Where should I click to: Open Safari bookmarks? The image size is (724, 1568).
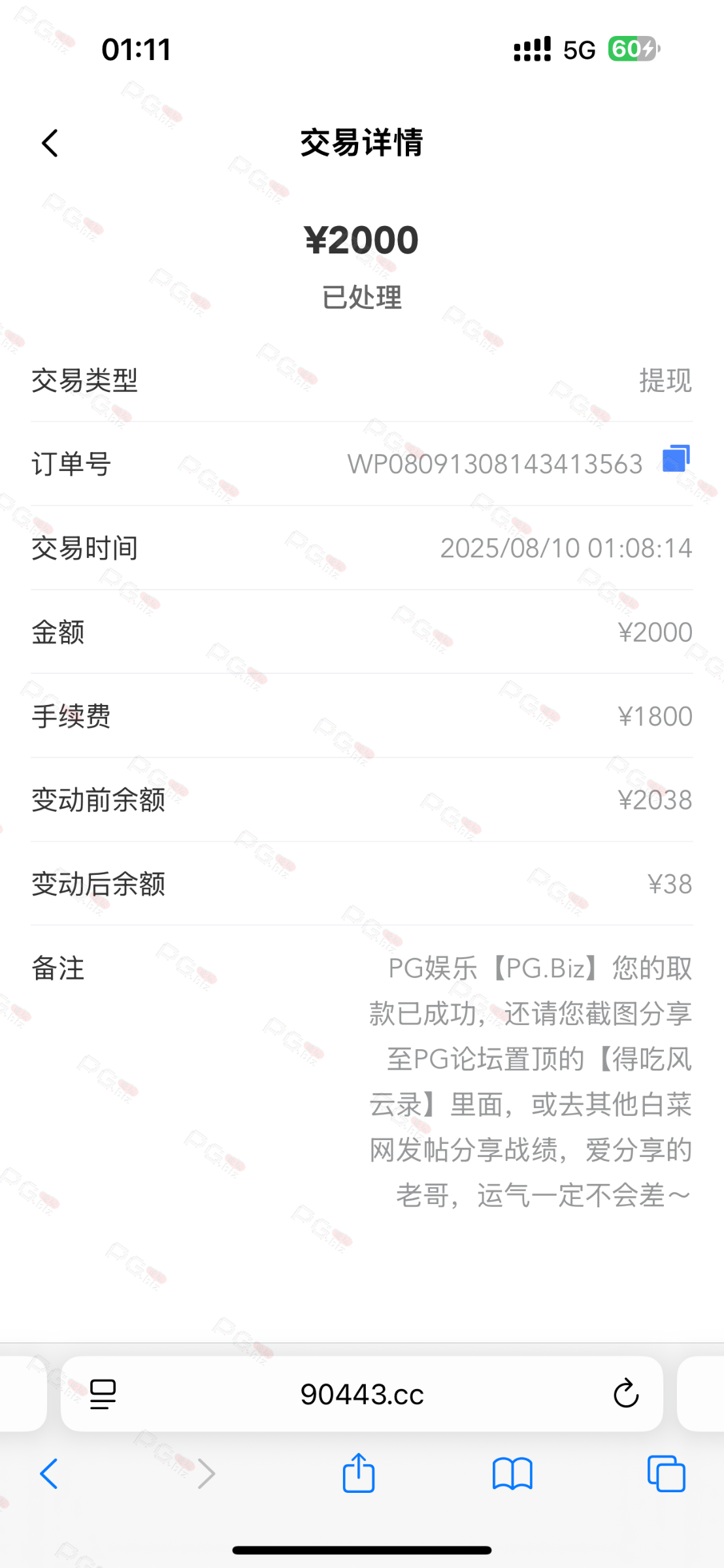coord(512,1473)
